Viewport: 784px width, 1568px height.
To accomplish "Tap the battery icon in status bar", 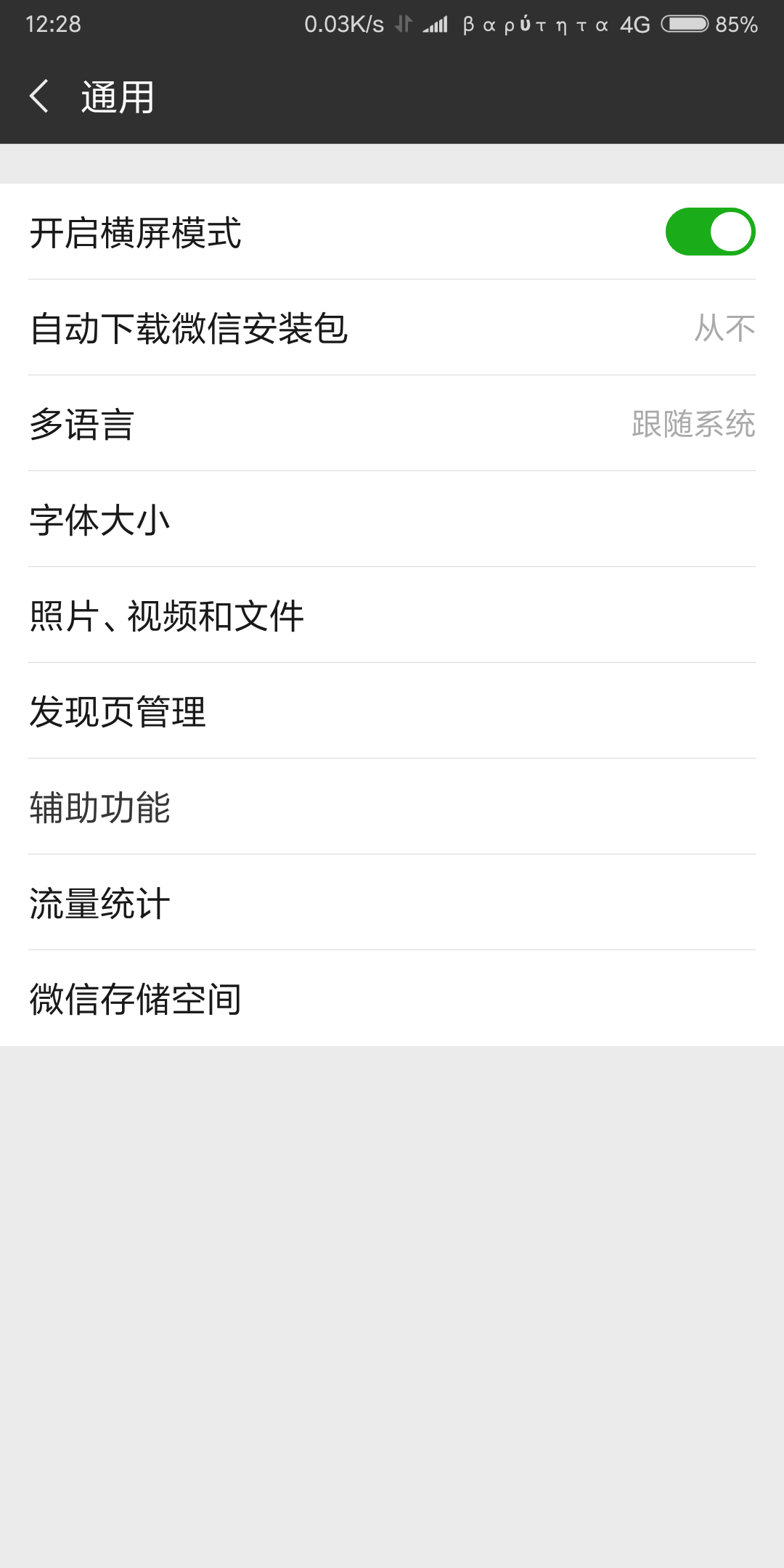I will [685, 24].
